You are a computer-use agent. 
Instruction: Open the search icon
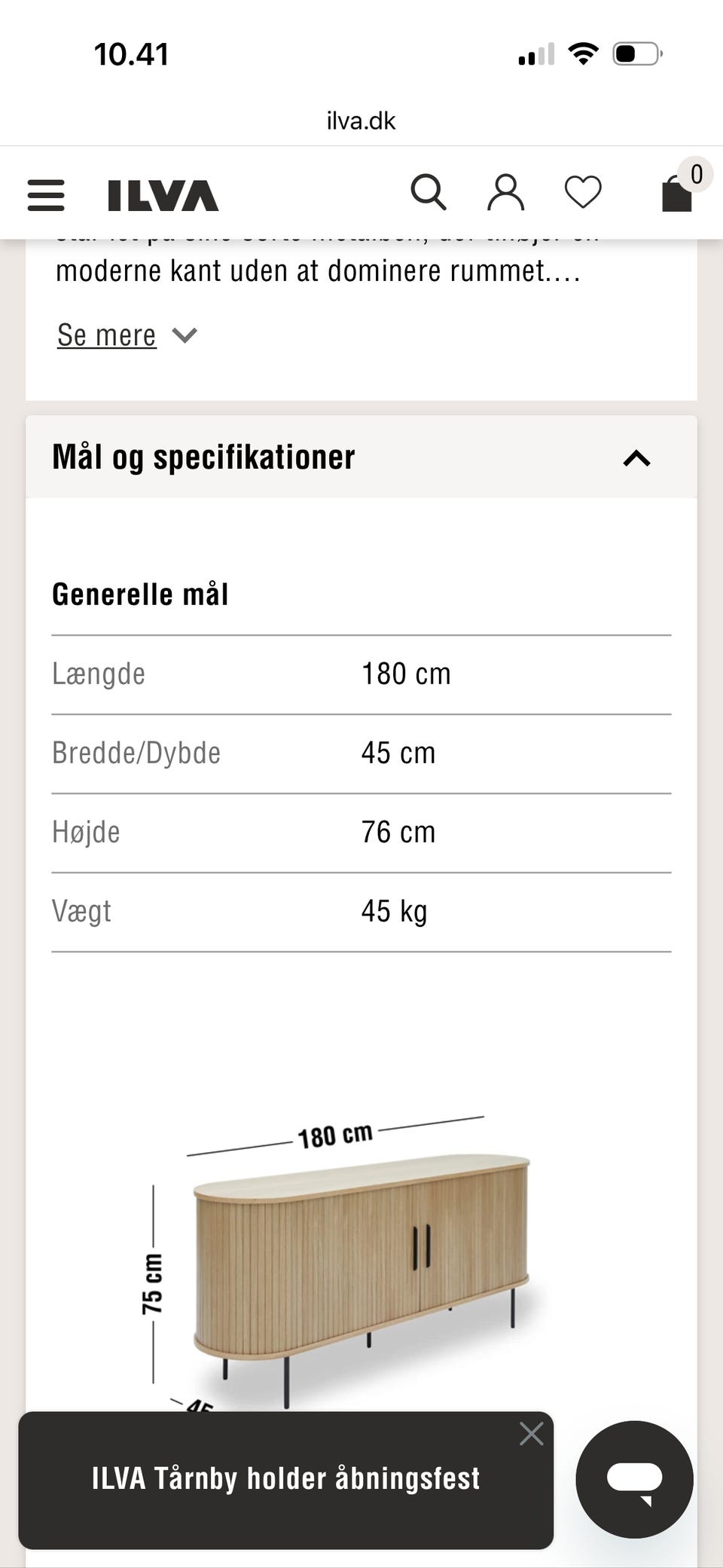pyautogui.click(x=429, y=193)
